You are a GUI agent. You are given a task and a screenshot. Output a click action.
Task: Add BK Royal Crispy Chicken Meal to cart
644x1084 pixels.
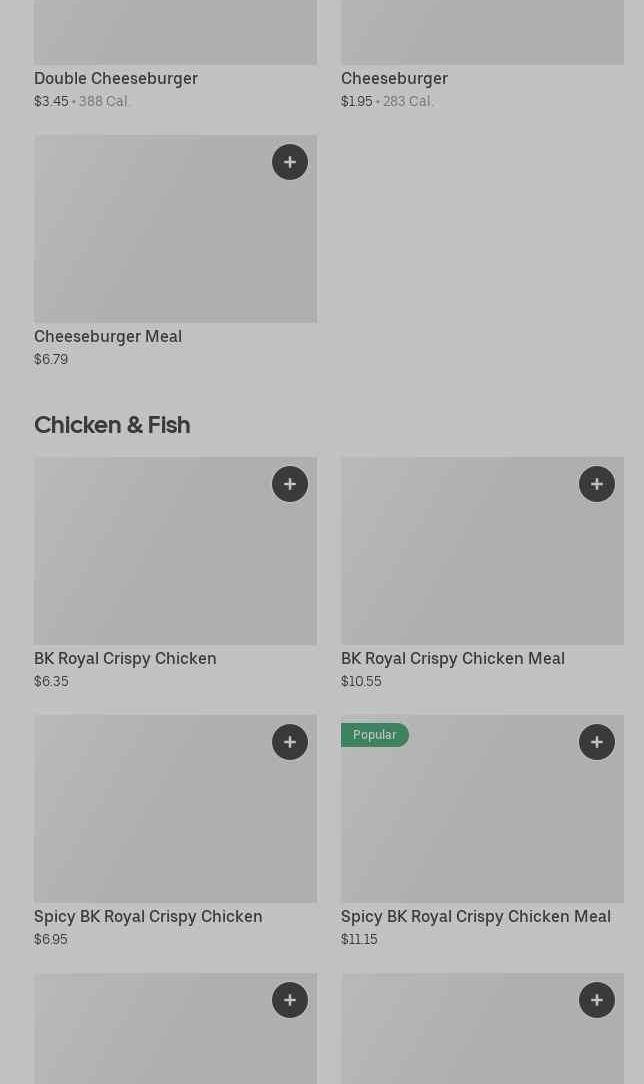click(x=596, y=484)
